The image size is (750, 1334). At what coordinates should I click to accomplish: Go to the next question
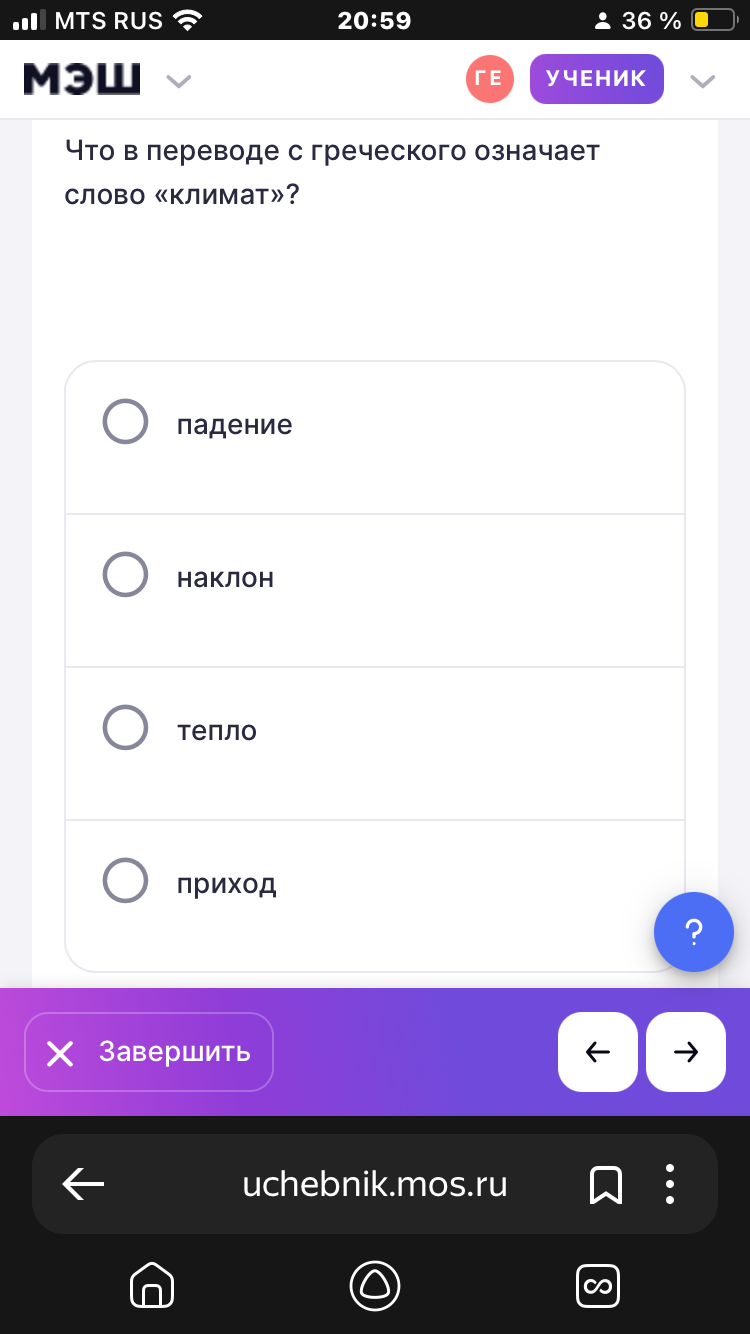[686, 1052]
